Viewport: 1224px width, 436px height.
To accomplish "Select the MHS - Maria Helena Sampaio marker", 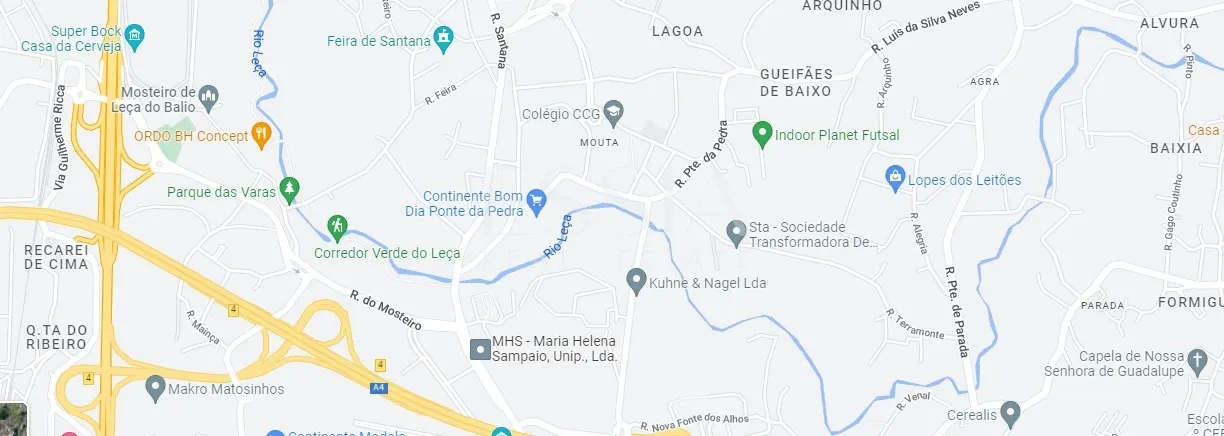I will click(x=480, y=348).
